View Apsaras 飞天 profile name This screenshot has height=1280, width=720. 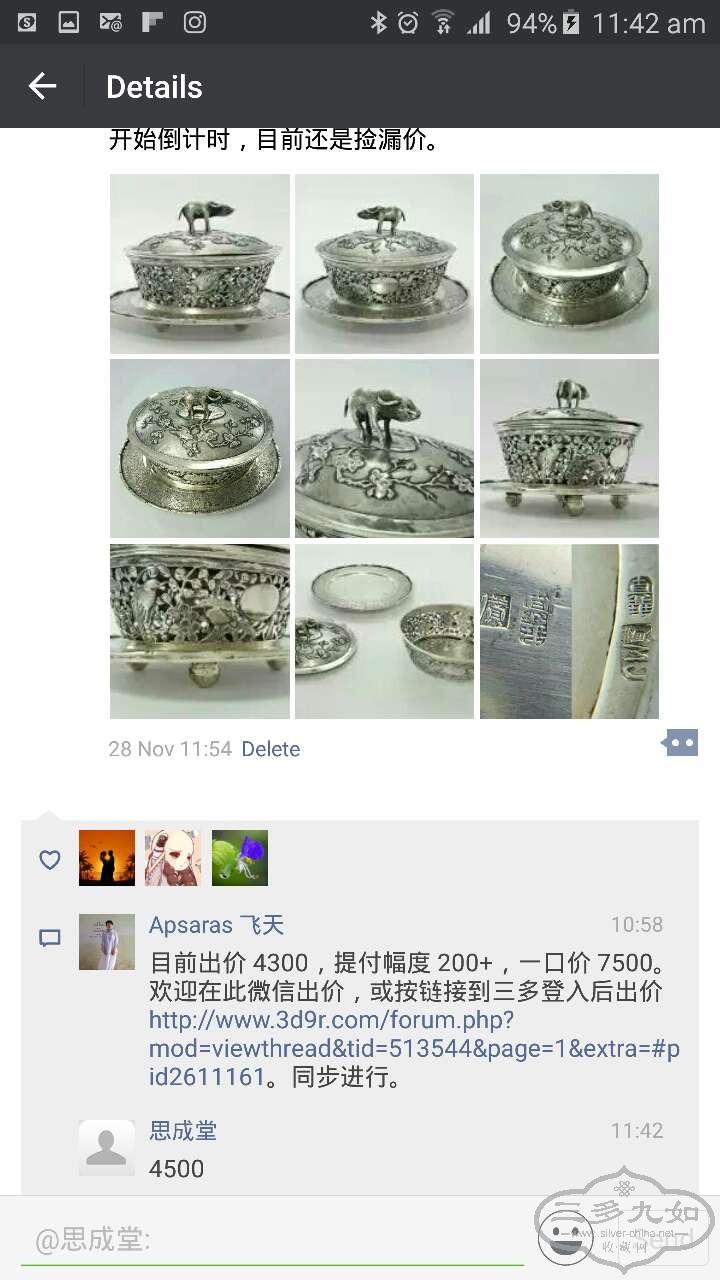click(x=216, y=925)
